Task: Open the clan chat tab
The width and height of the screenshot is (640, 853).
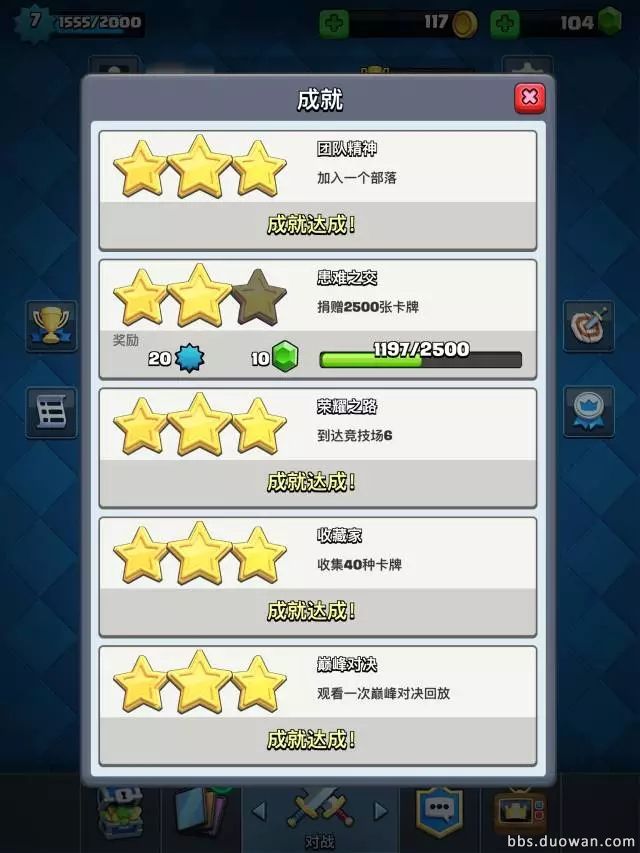Action: click(438, 812)
